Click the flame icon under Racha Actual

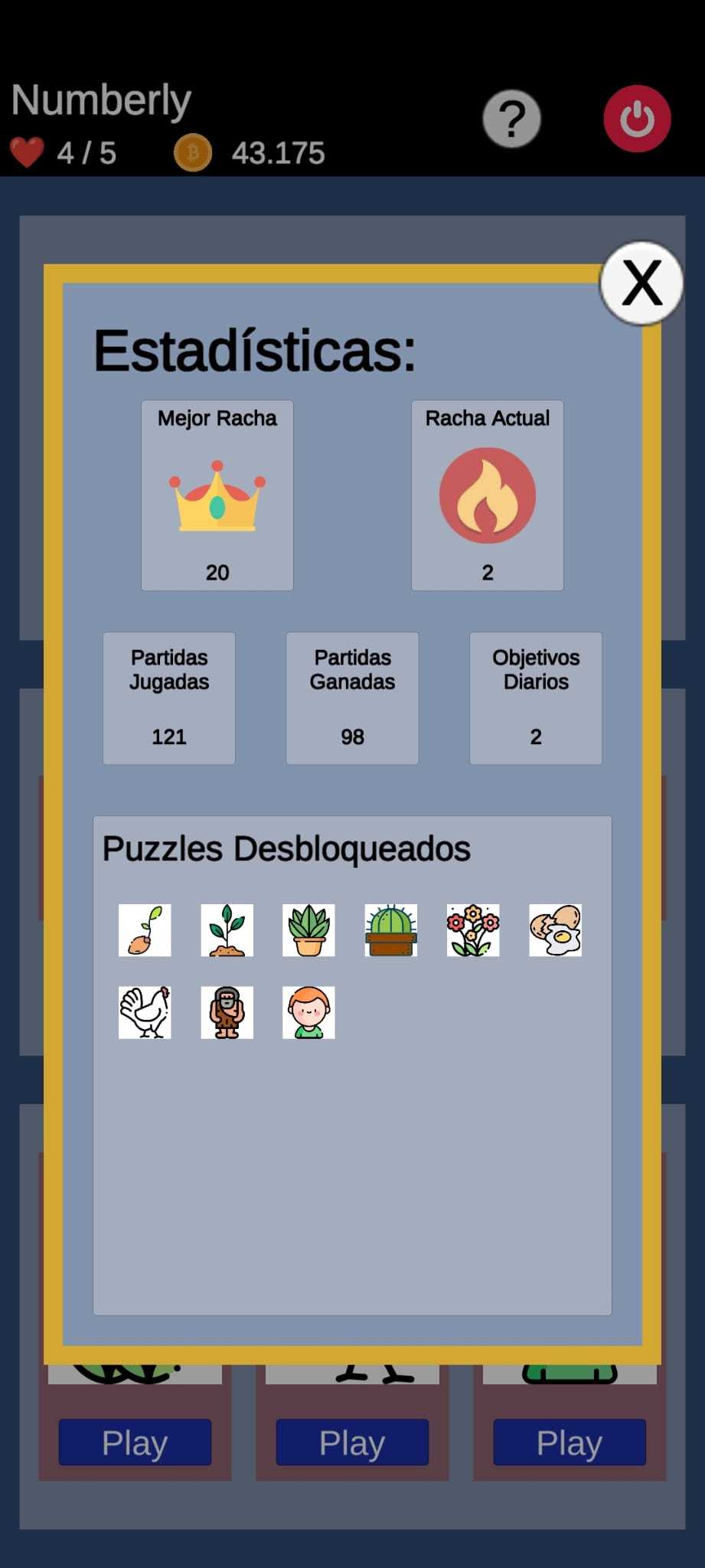[487, 497]
